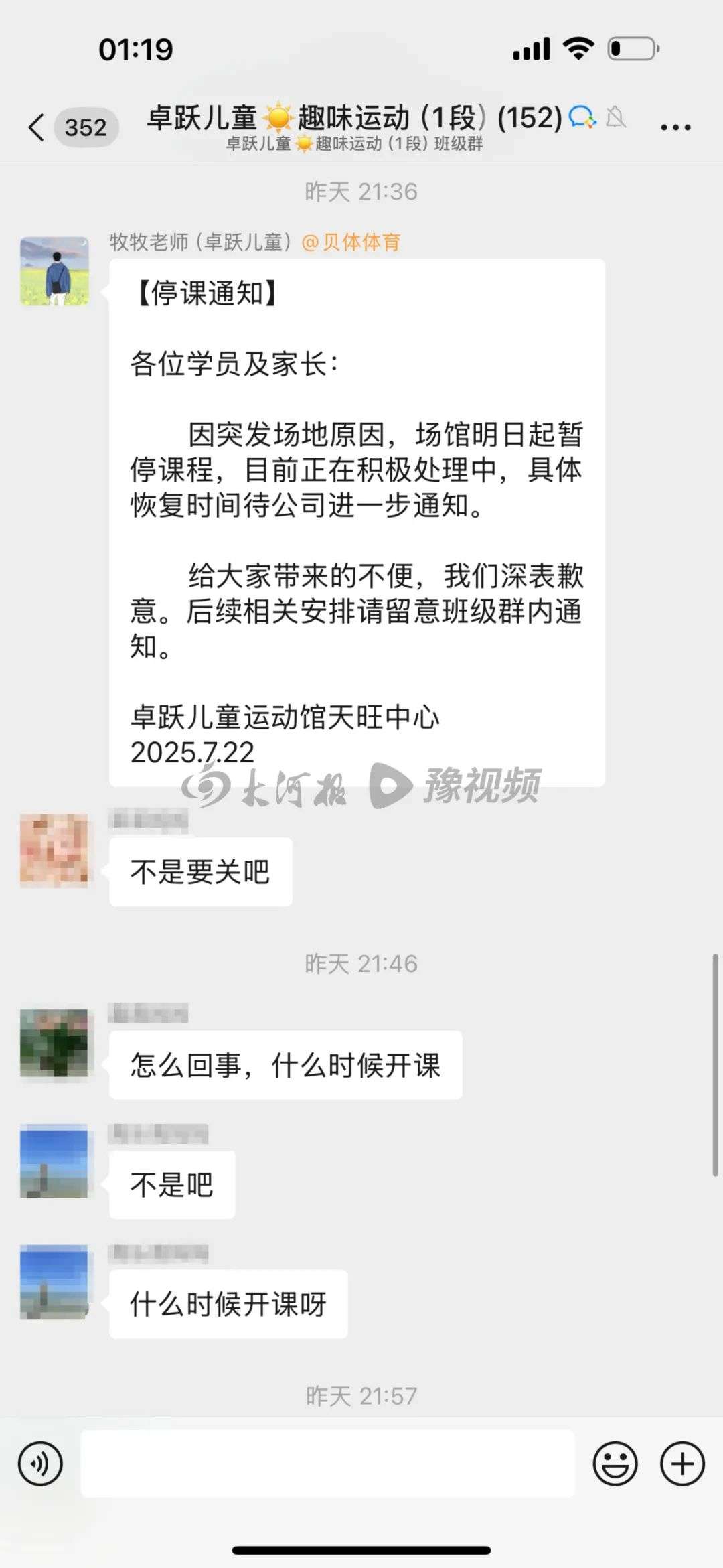
Task: Open the live chat bubble icon beside the group name
Action: point(580,118)
